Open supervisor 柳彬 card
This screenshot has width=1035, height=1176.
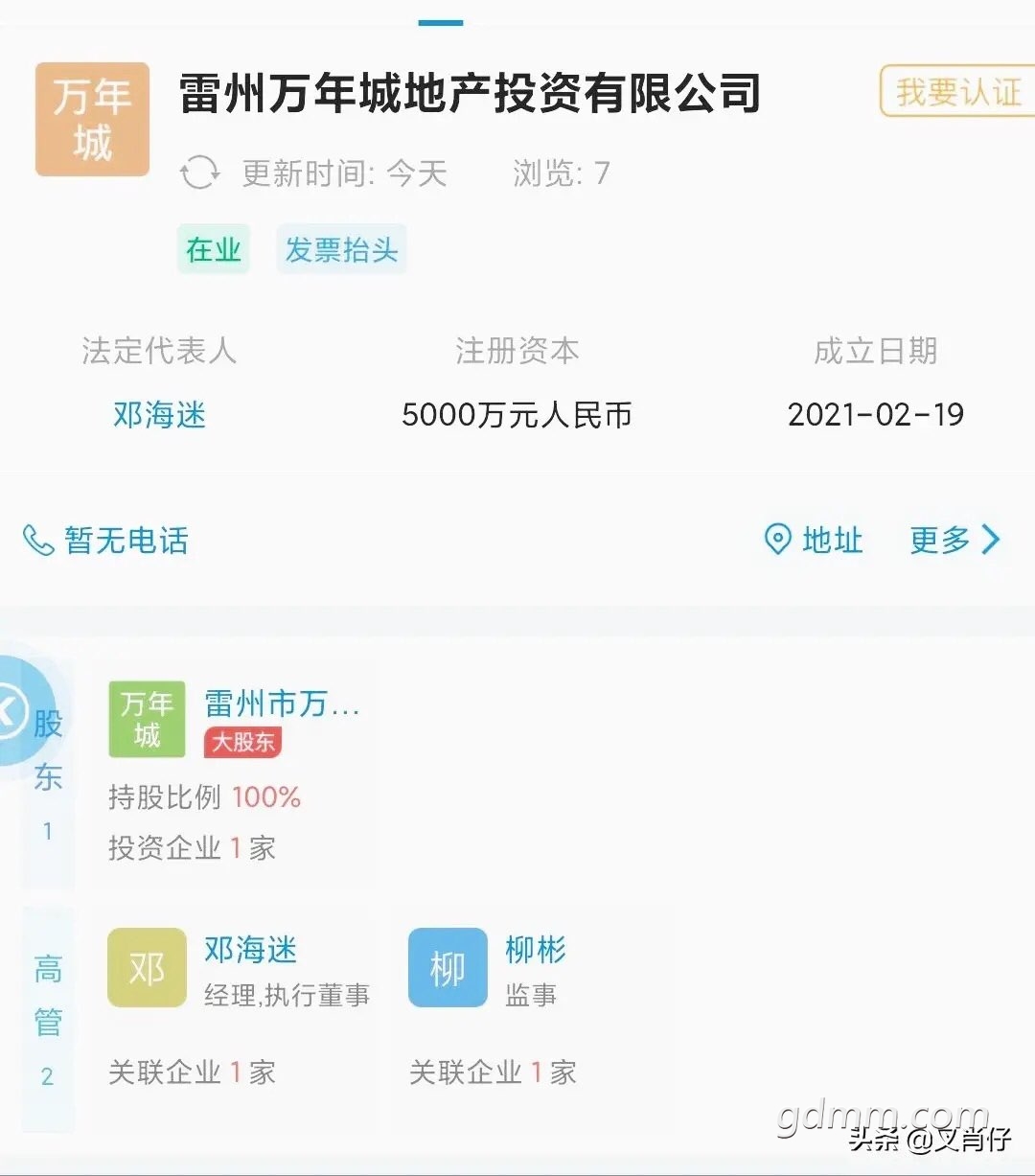(x=533, y=968)
